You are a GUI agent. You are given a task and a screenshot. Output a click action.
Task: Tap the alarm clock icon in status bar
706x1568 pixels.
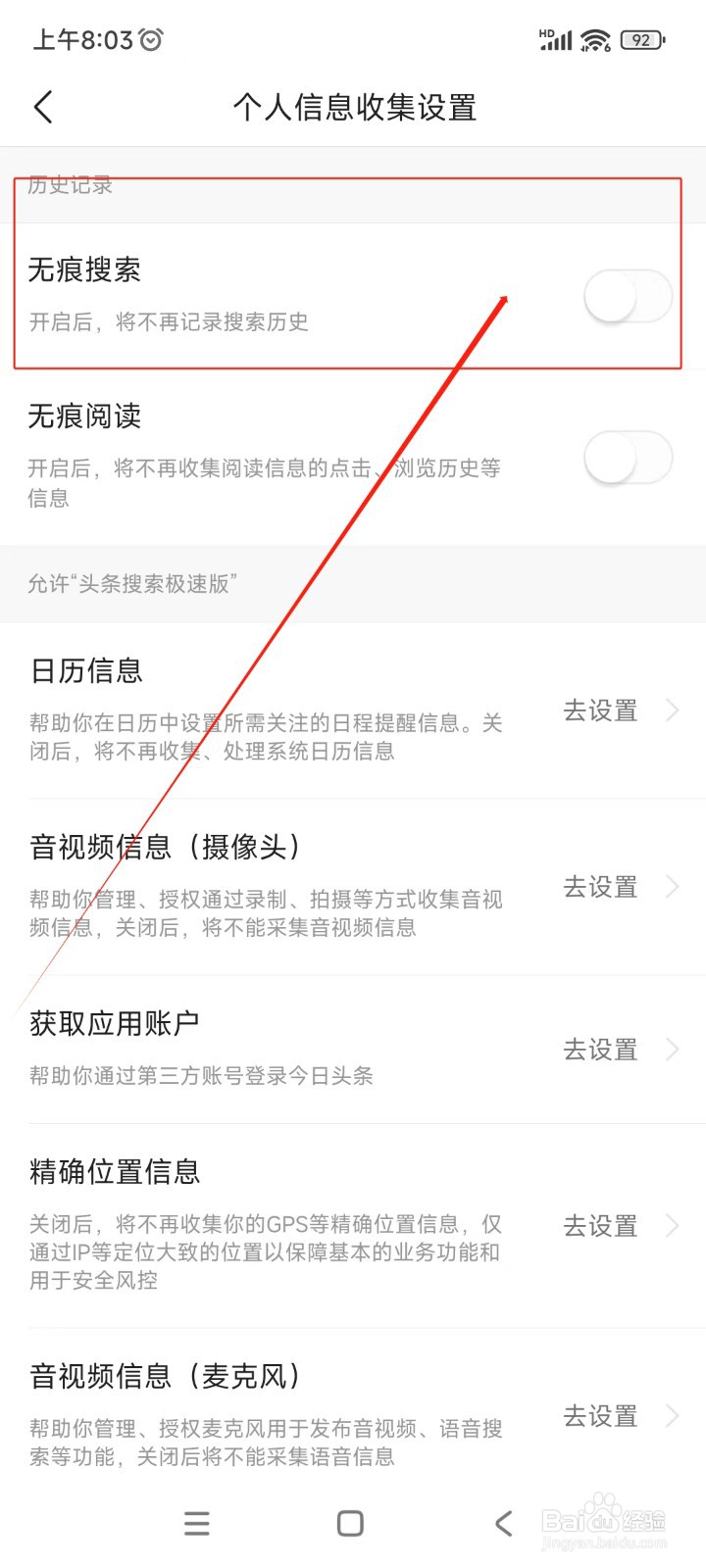click(149, 39)
